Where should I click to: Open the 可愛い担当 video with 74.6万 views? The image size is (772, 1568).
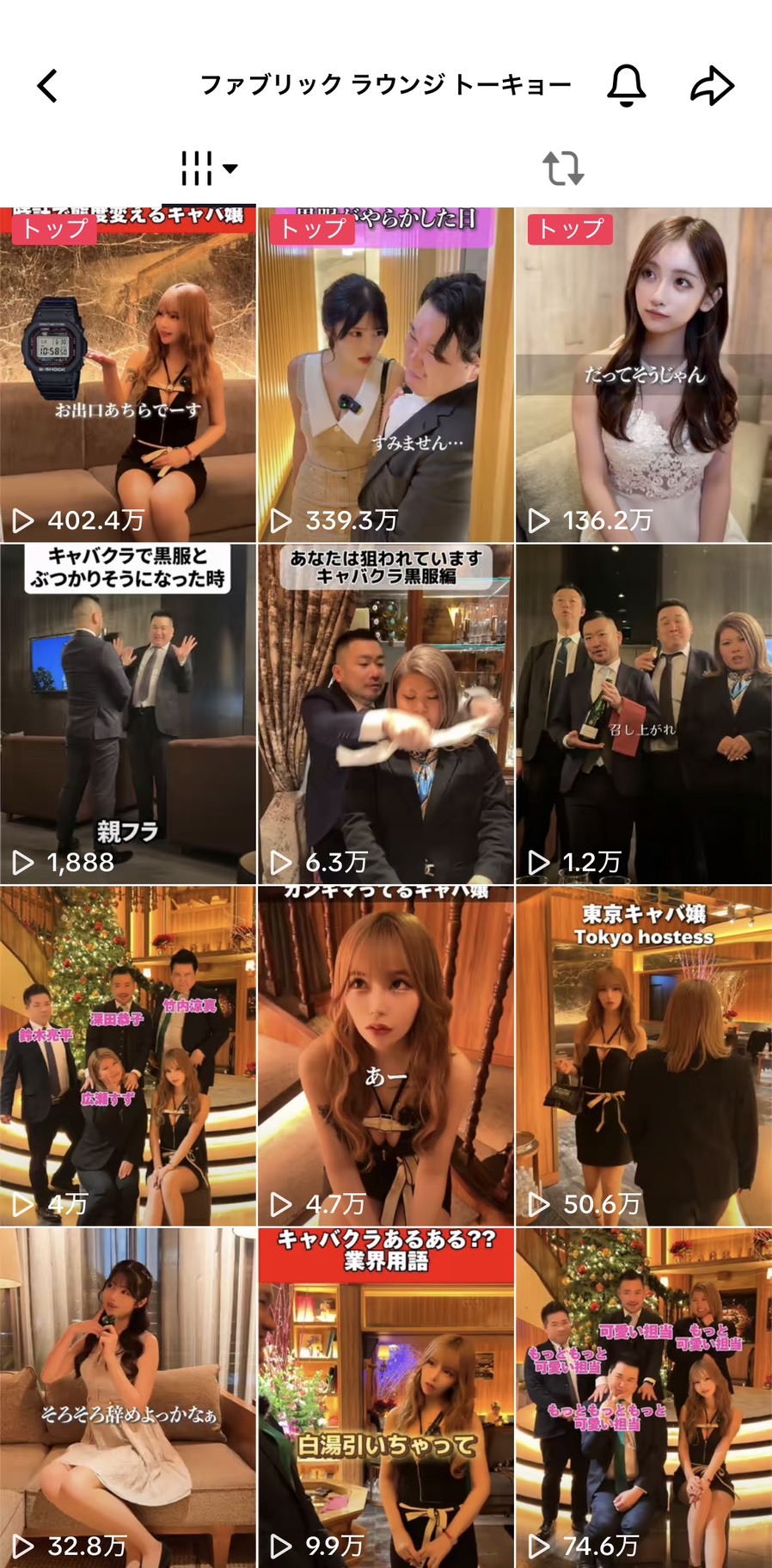pyautogui.click(x=643, y=1398)
